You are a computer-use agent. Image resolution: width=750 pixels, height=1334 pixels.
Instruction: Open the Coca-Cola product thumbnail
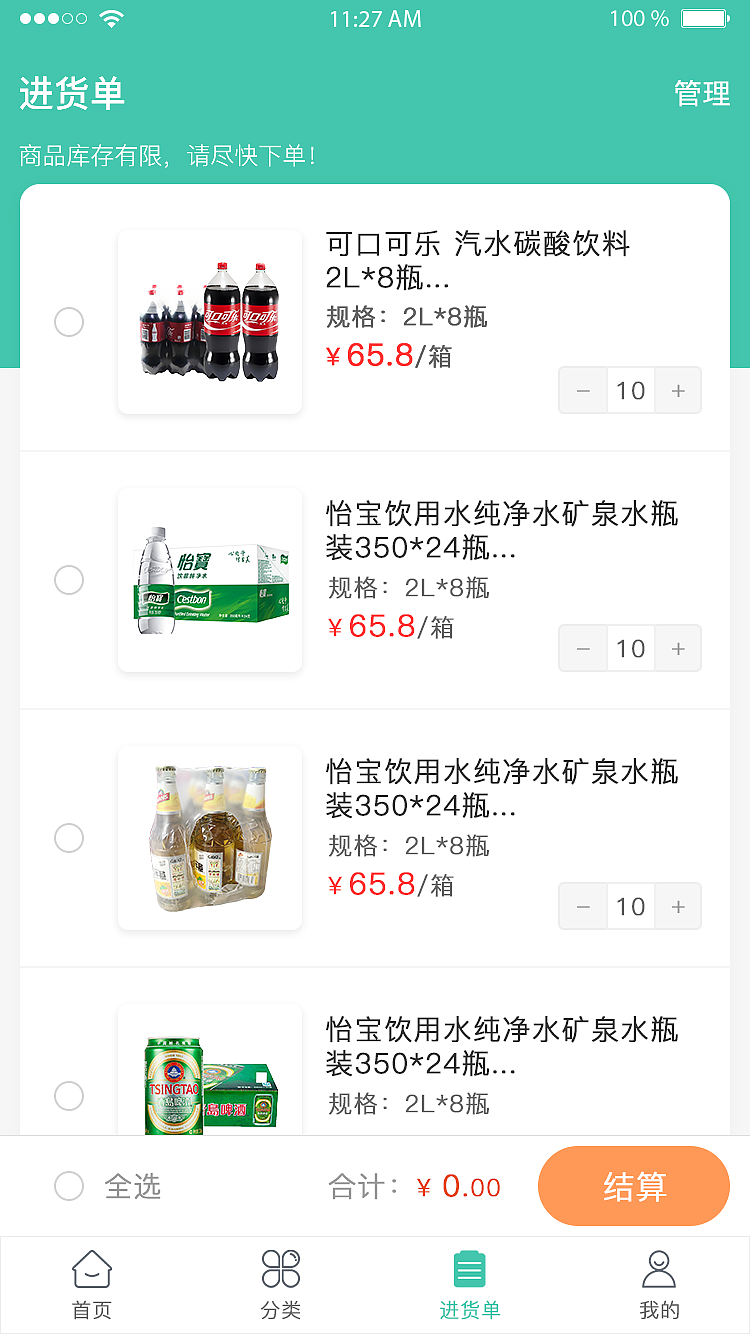click(209, 322)
